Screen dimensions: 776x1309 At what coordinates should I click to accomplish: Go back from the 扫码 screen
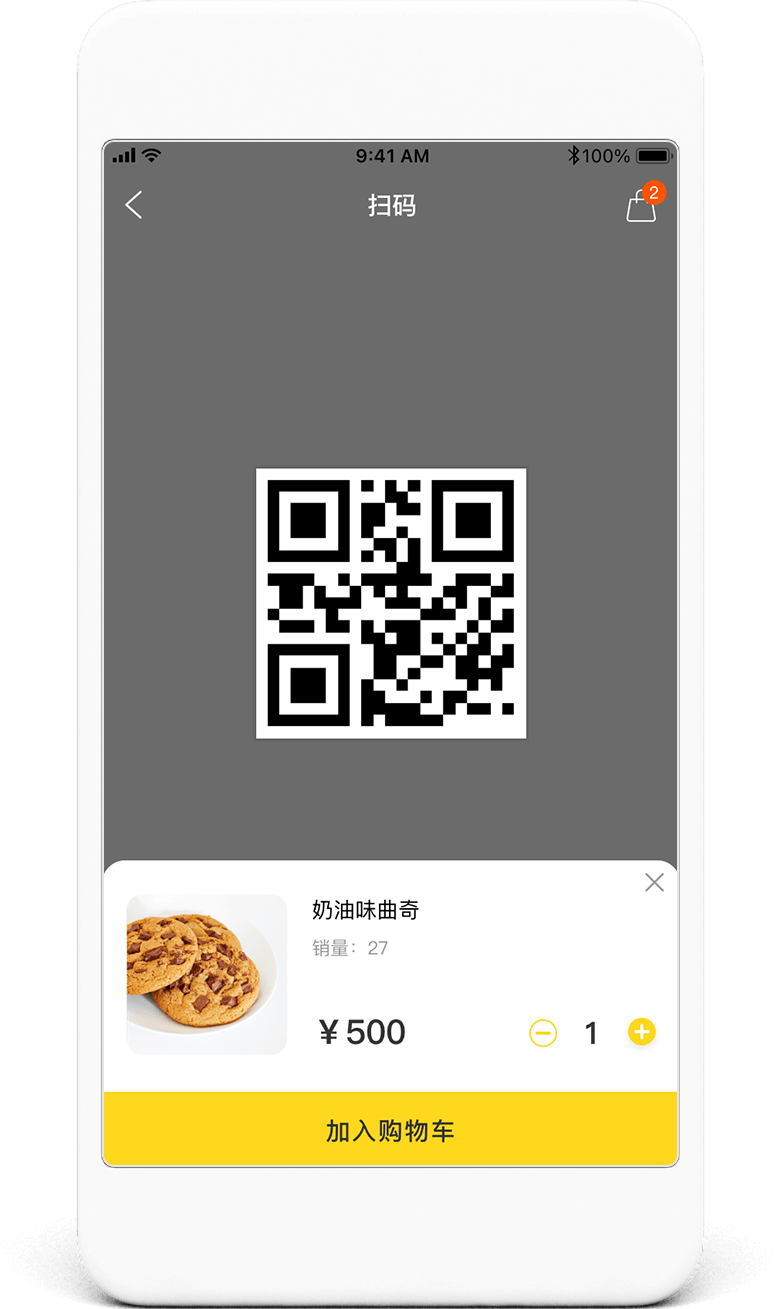pos(134,205)
